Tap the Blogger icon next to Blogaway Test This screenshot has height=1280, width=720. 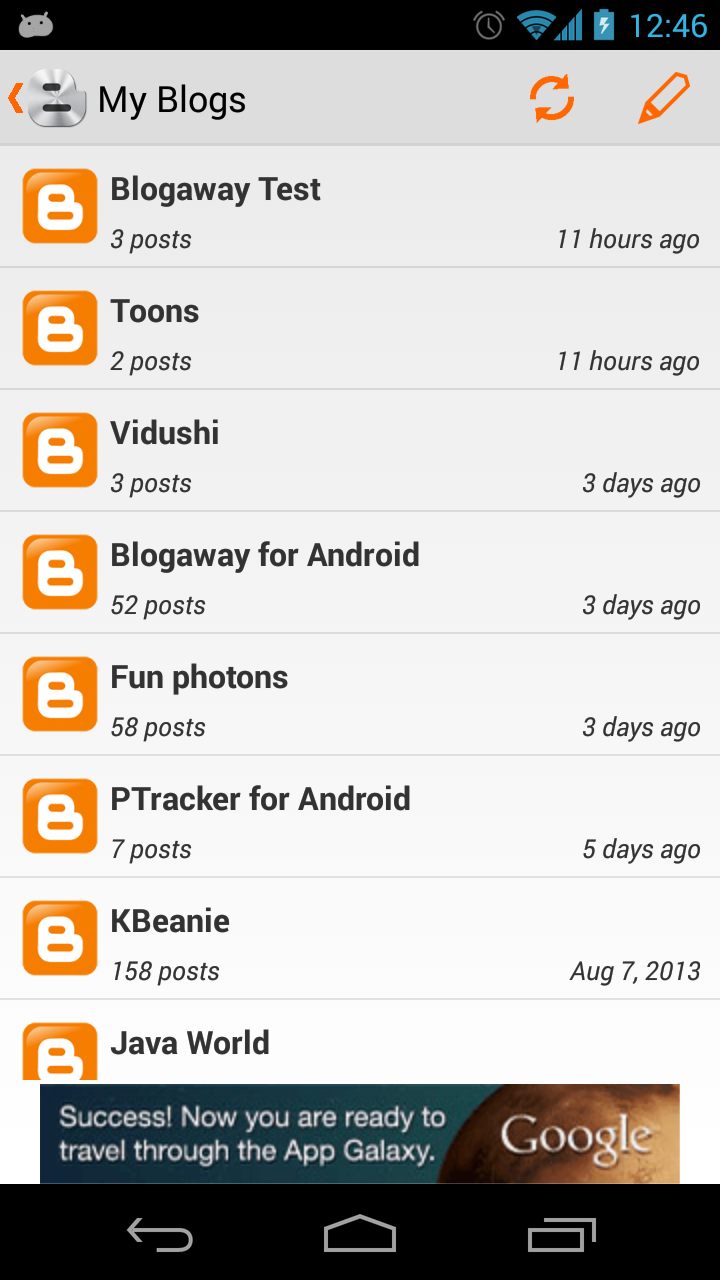tap(59, 206)
